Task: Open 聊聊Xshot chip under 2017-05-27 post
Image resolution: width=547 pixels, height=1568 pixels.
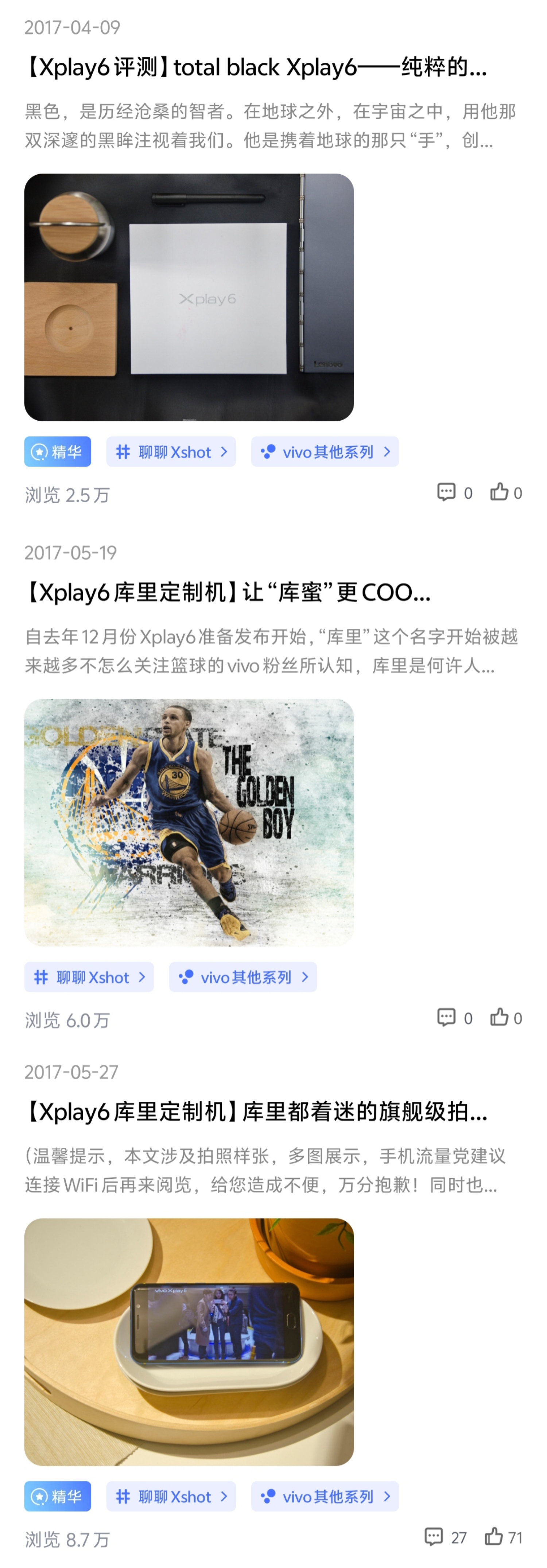Action: pyautogui.click(x=171, y=1496)
